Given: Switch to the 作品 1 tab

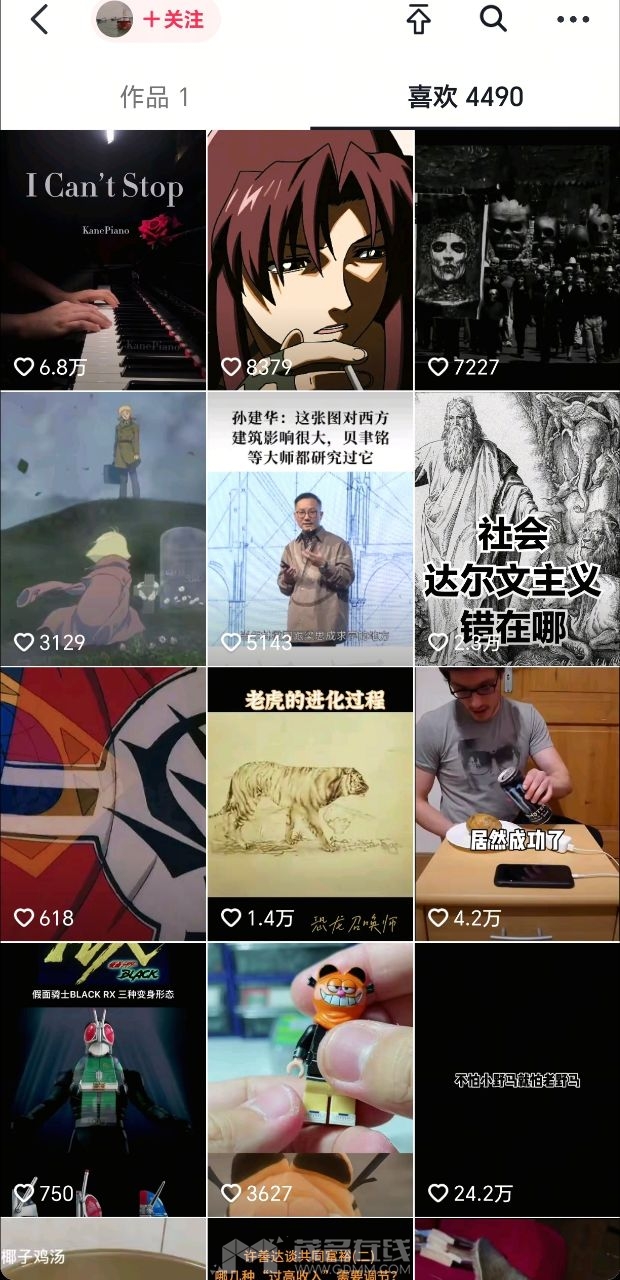Looking at the screenshot, I should pos(154,97).
